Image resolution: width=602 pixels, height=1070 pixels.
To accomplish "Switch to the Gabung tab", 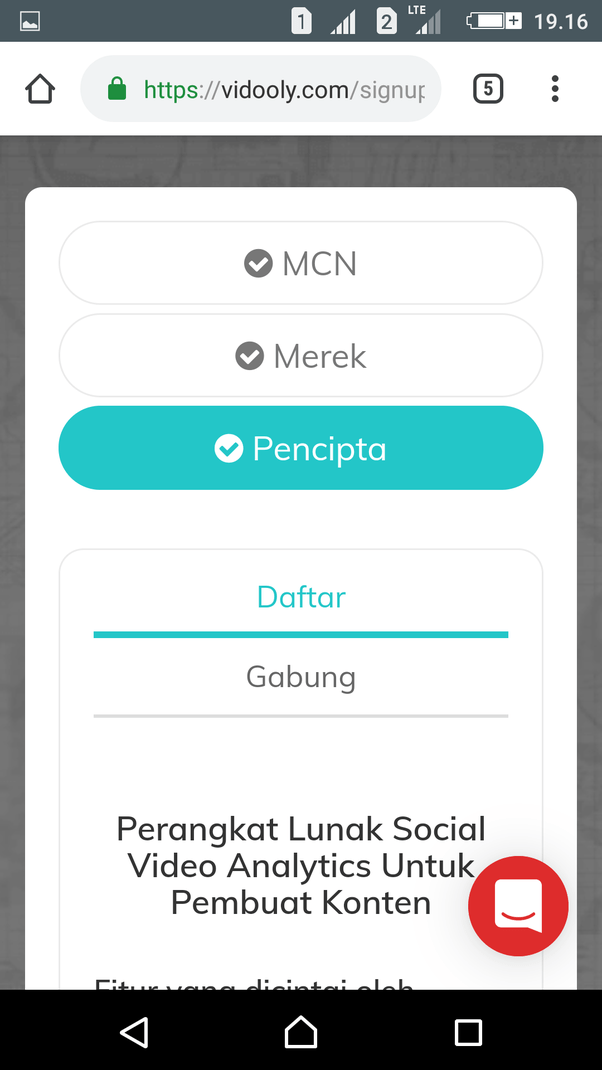I will [301, 678].
